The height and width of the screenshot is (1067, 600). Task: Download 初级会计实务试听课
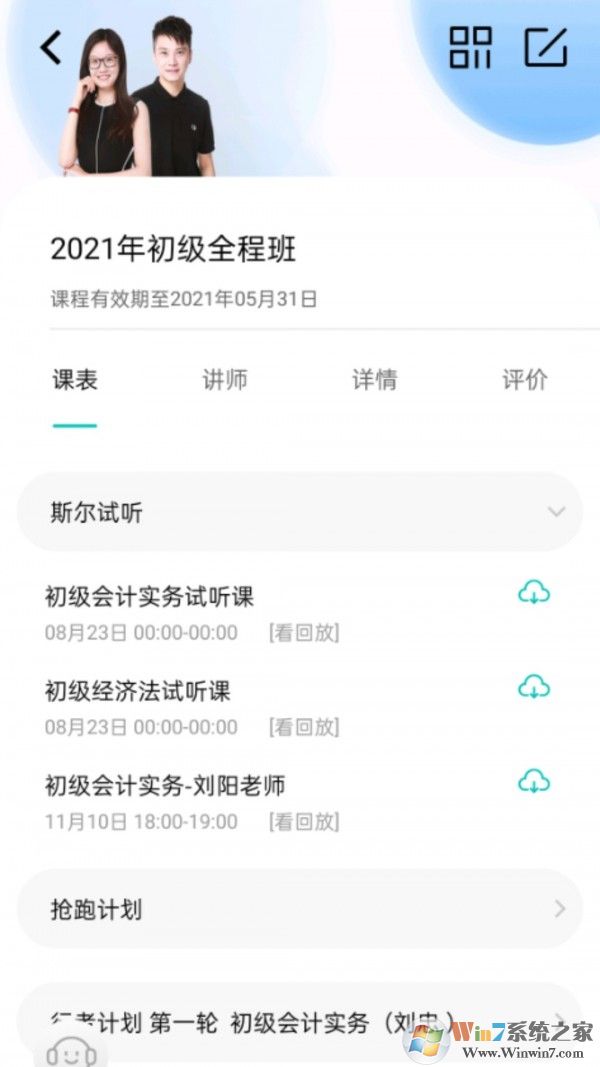[534, 593]
